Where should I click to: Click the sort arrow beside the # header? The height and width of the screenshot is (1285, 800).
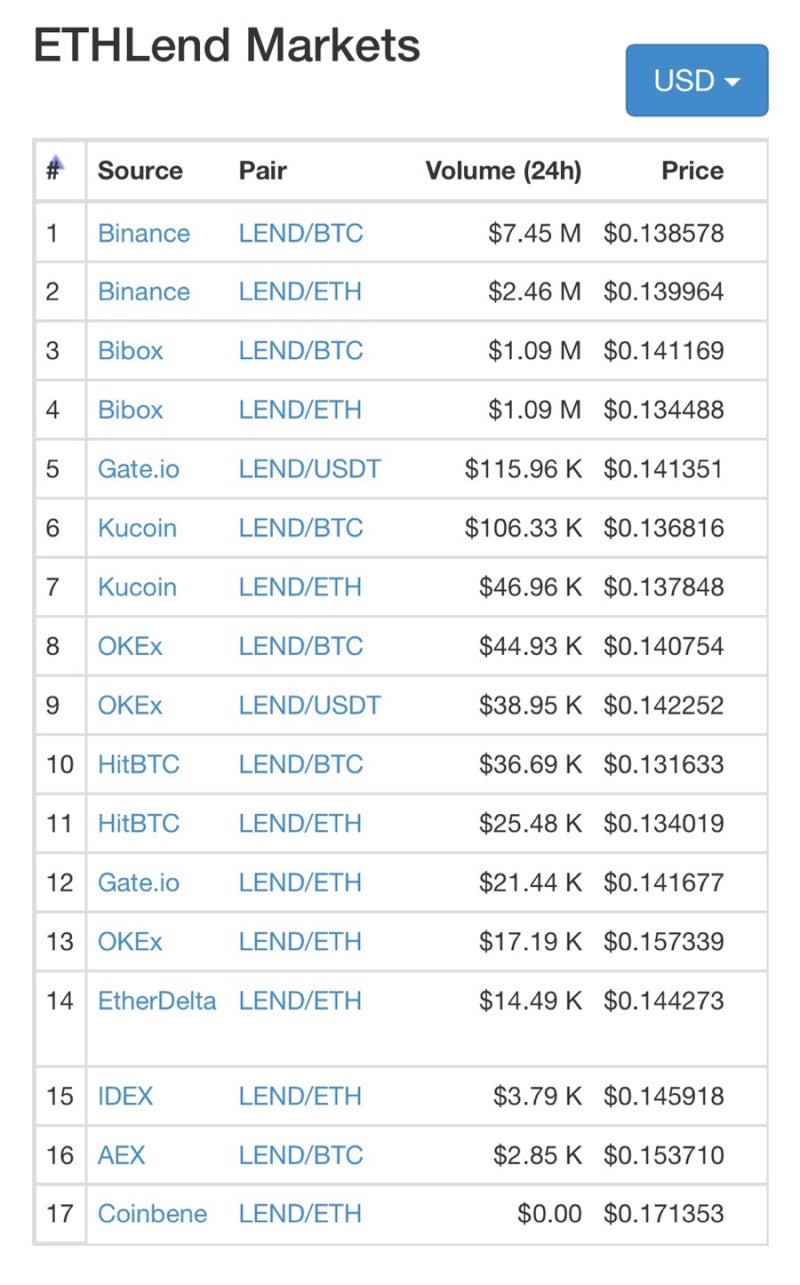[56, 163]
